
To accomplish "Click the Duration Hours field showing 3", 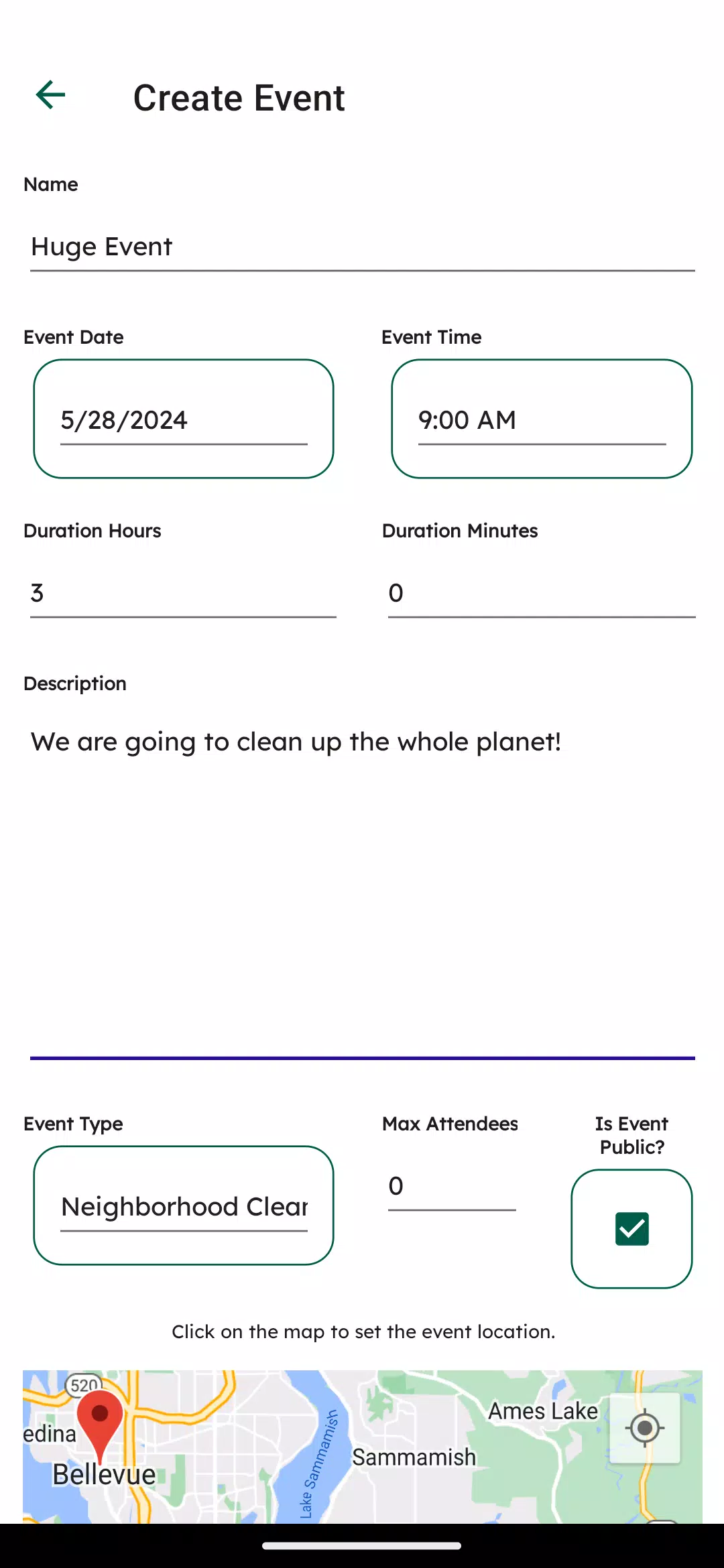I will (183, 592).
